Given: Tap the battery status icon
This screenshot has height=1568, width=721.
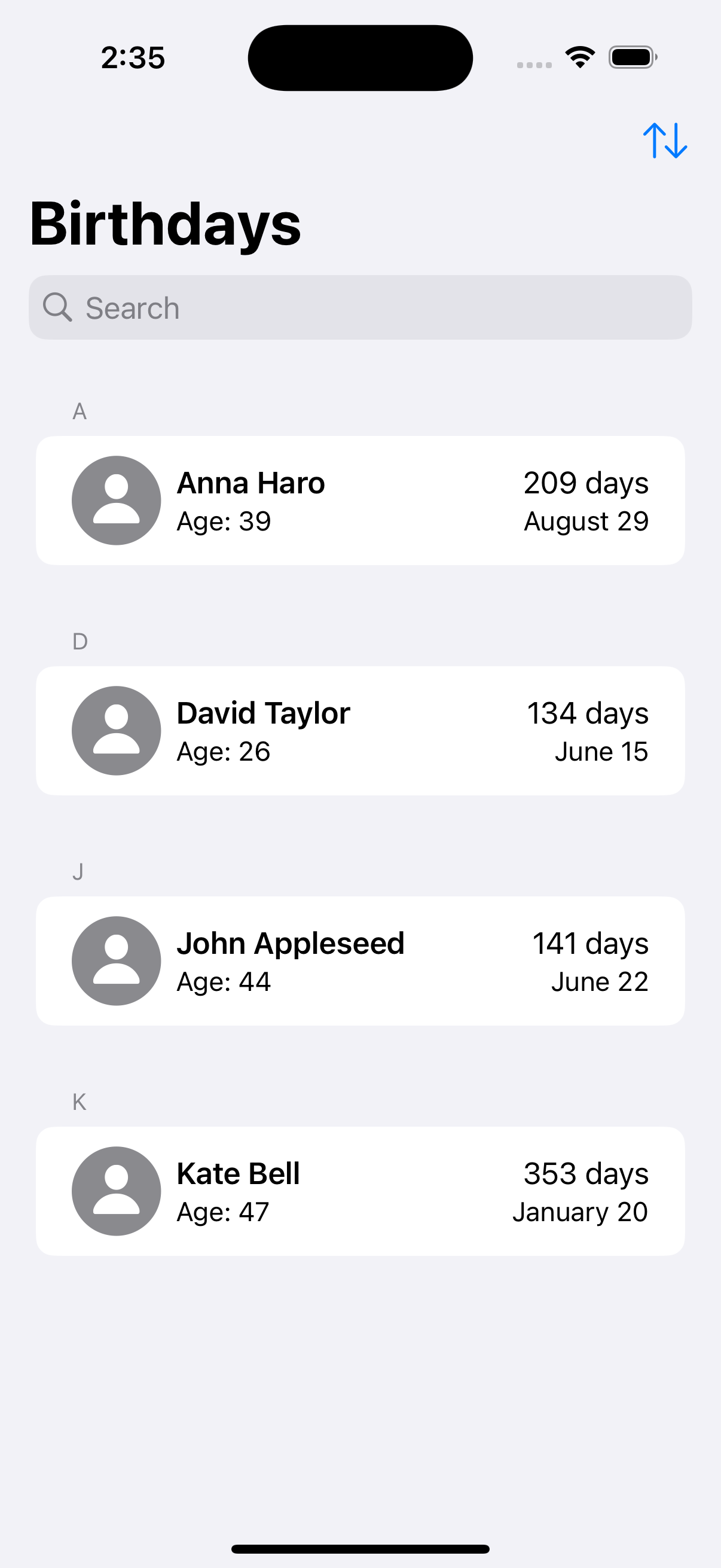Looking at the screenshot, I should pyautogui.click(x=631, y=57).
